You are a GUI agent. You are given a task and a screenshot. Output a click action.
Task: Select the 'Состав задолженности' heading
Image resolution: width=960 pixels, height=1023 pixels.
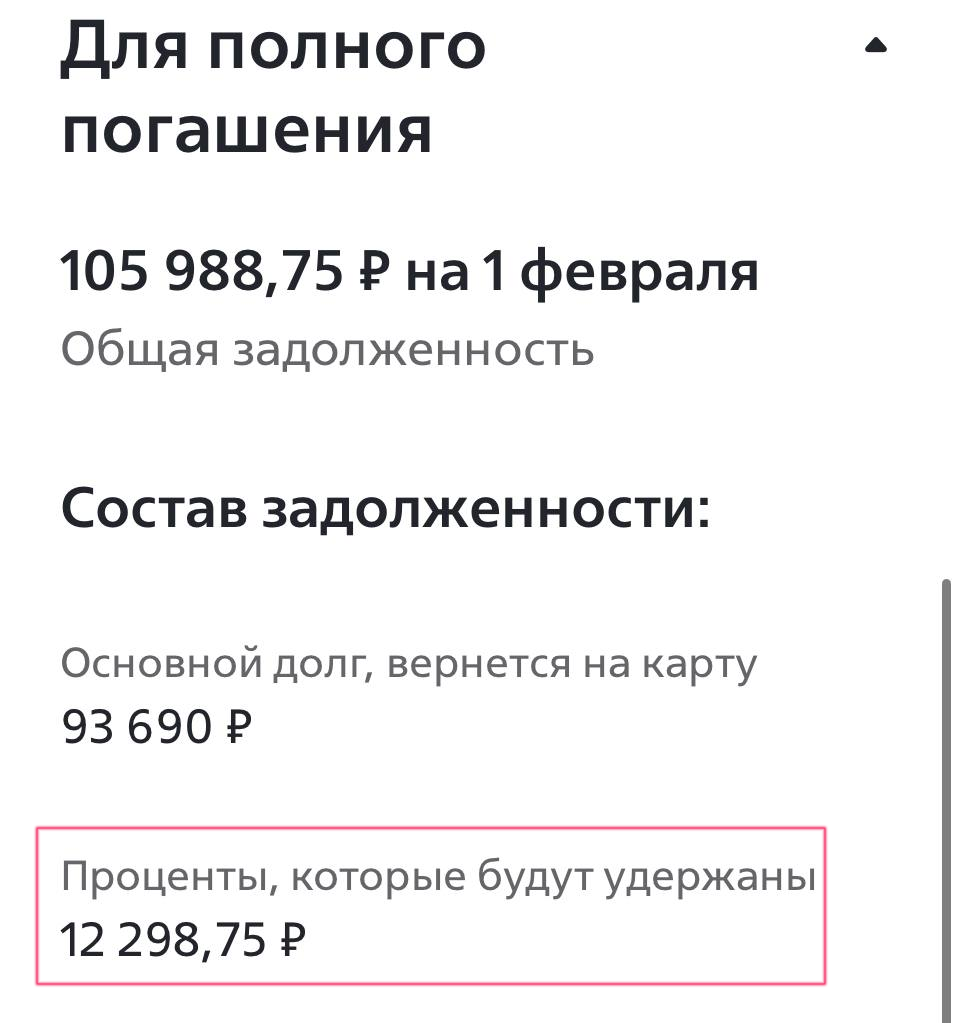click(385, 510)
